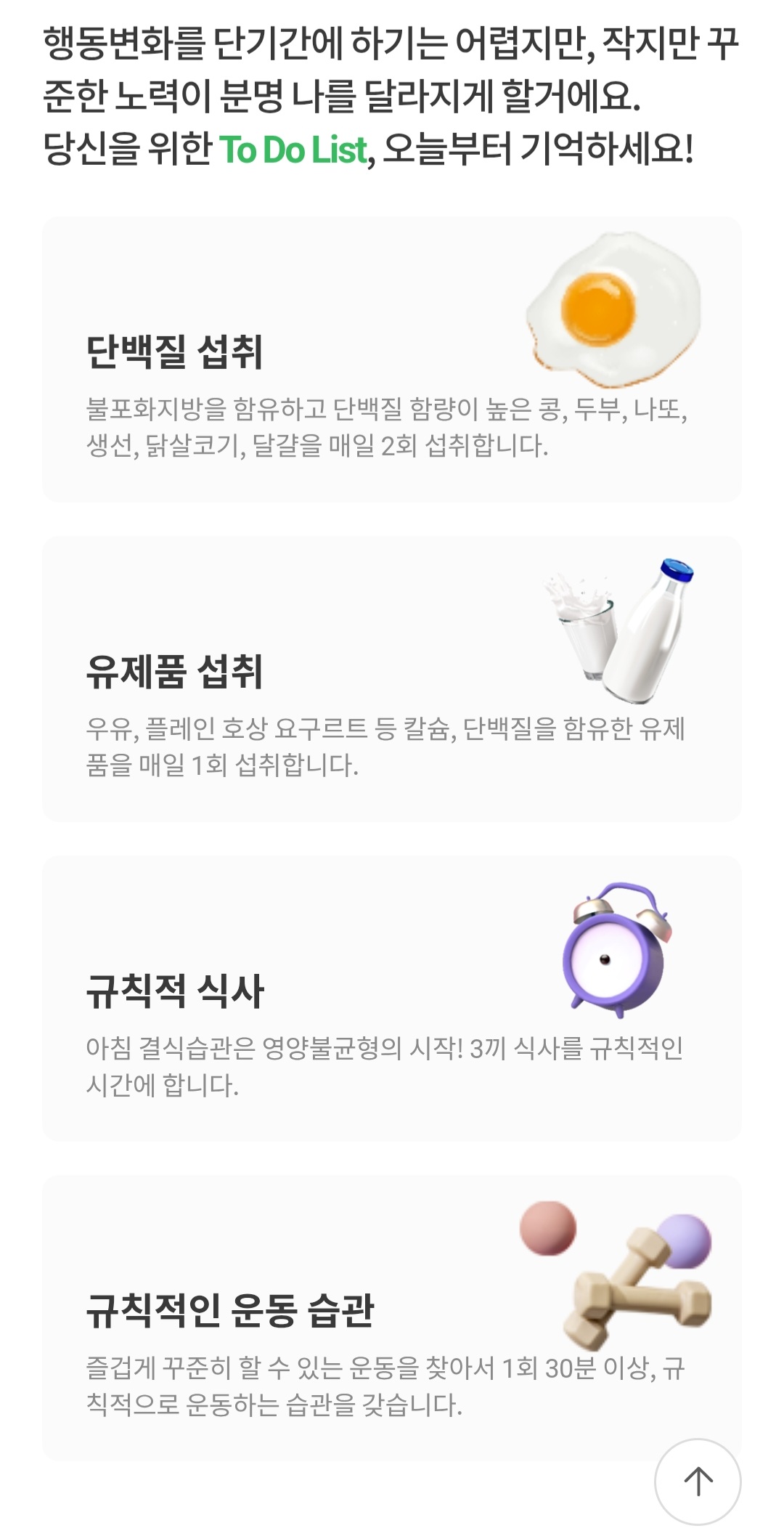Tap the scroll-to-top arrow button
This screenshot has height=1536, width=784.
point(698,1482)
